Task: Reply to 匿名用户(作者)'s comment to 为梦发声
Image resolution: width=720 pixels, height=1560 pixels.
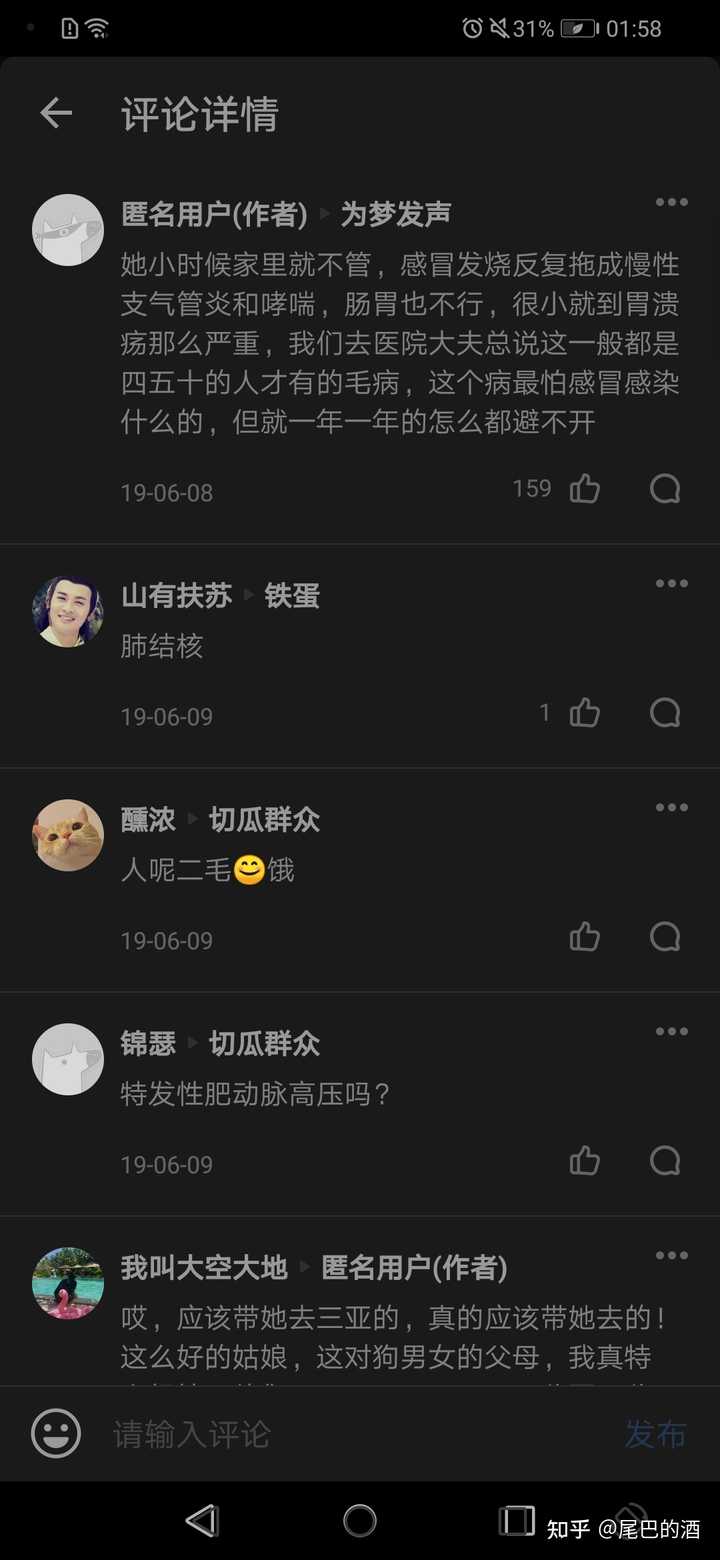Action: point(665,489)
